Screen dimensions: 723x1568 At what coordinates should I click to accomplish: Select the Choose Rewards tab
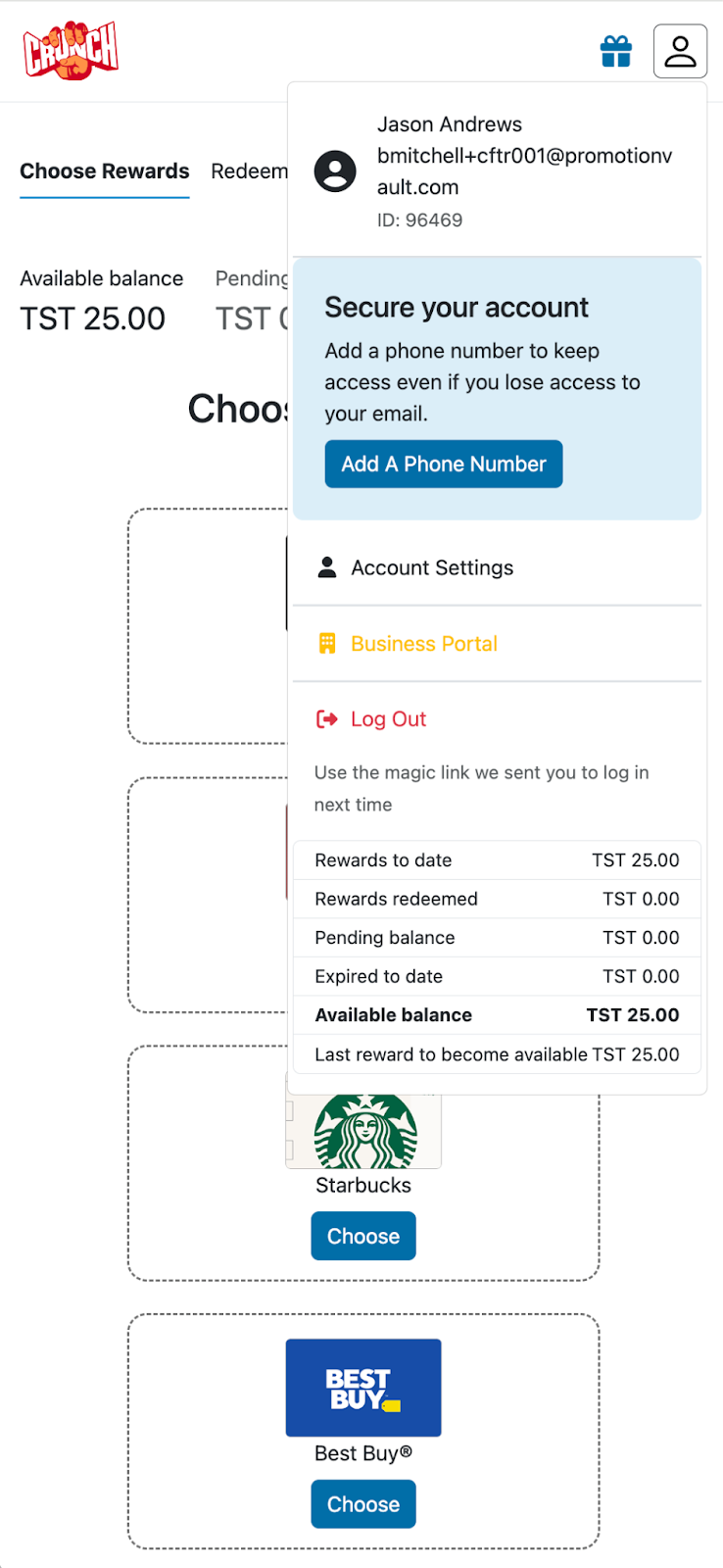tap(105, 171)
